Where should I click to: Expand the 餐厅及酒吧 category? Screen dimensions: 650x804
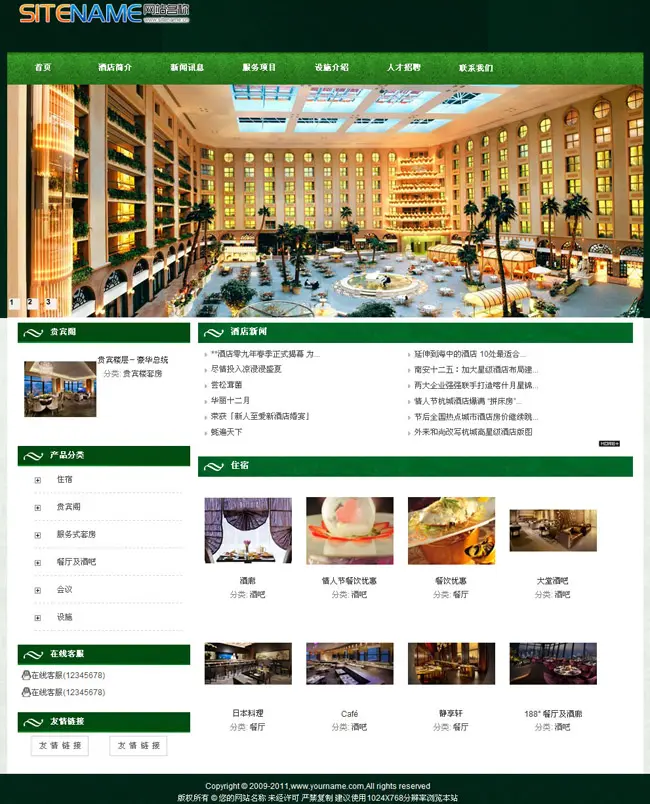point(76,562)
